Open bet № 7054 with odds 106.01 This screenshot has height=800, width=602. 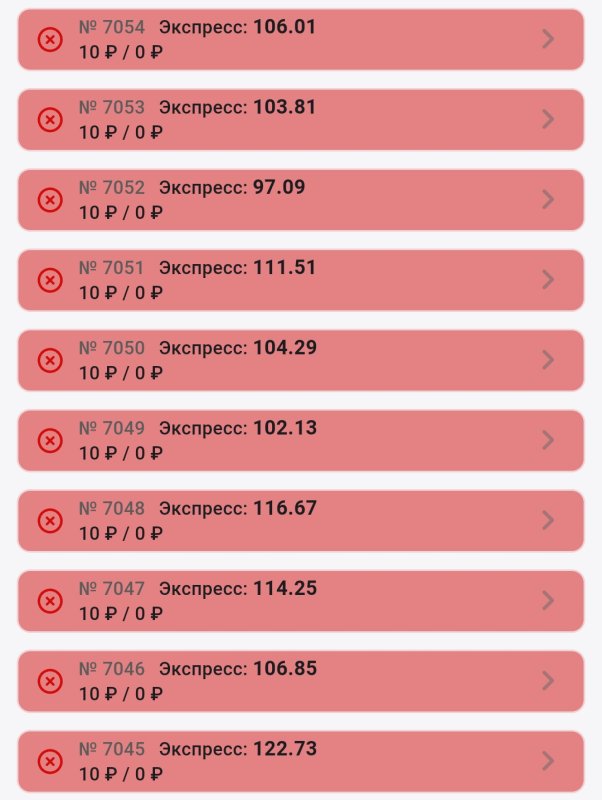[x=300, y=40]
